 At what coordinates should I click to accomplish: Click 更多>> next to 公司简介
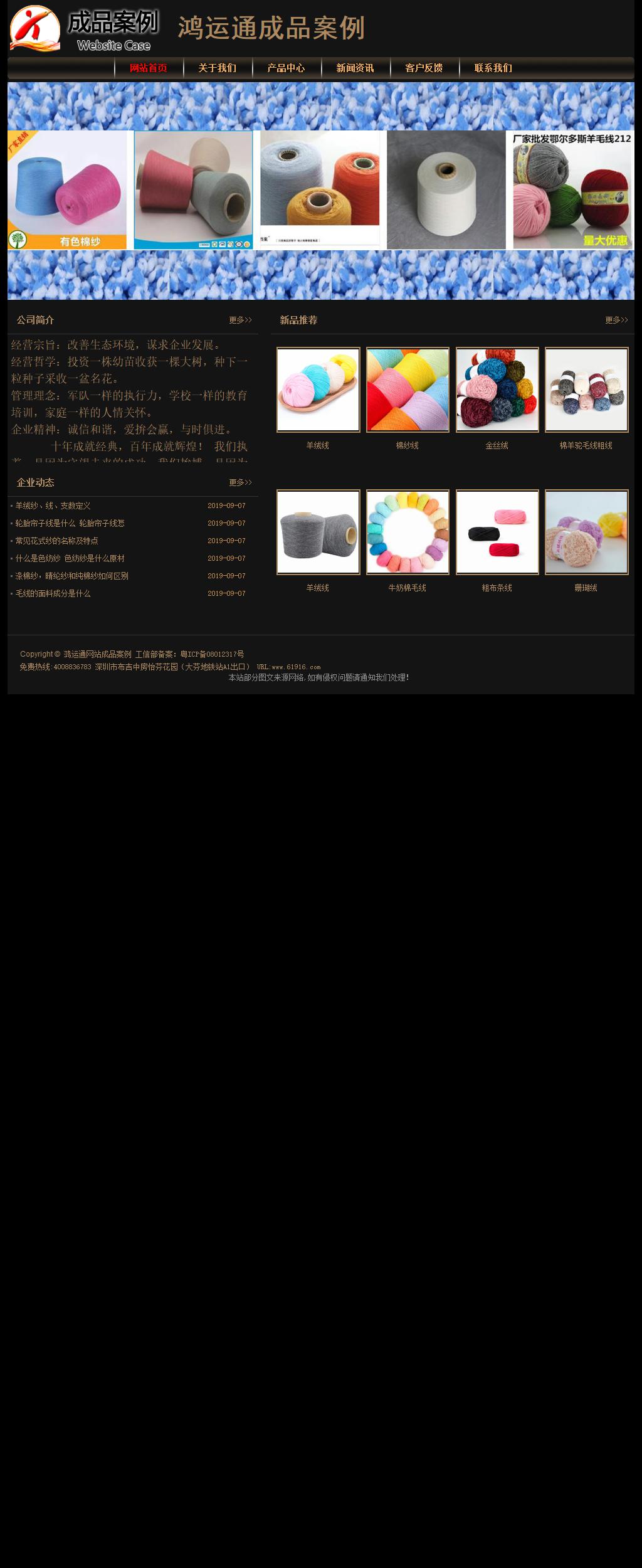tap(239, 320)
